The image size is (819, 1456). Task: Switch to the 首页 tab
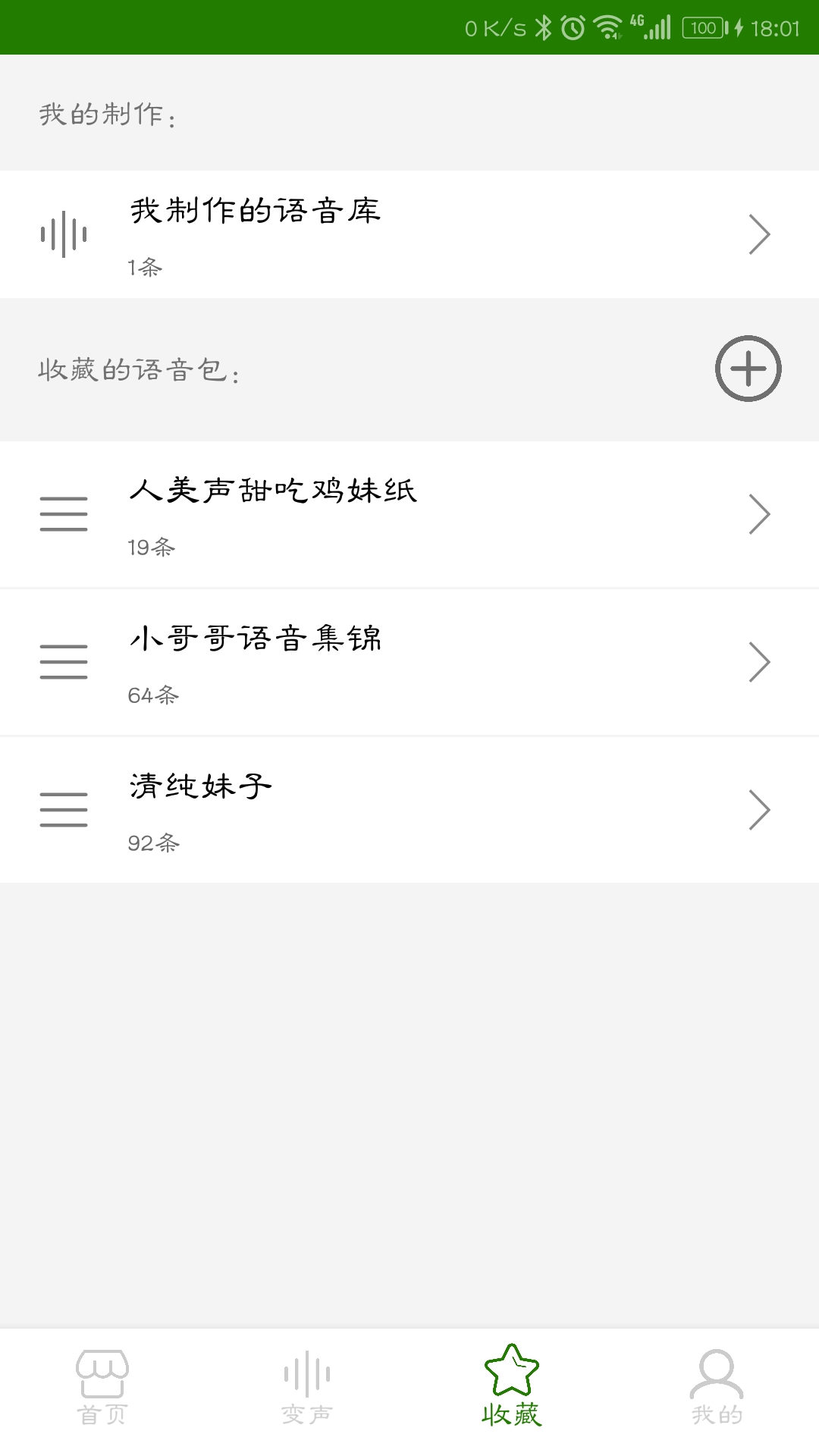[x=102, y=1388]
